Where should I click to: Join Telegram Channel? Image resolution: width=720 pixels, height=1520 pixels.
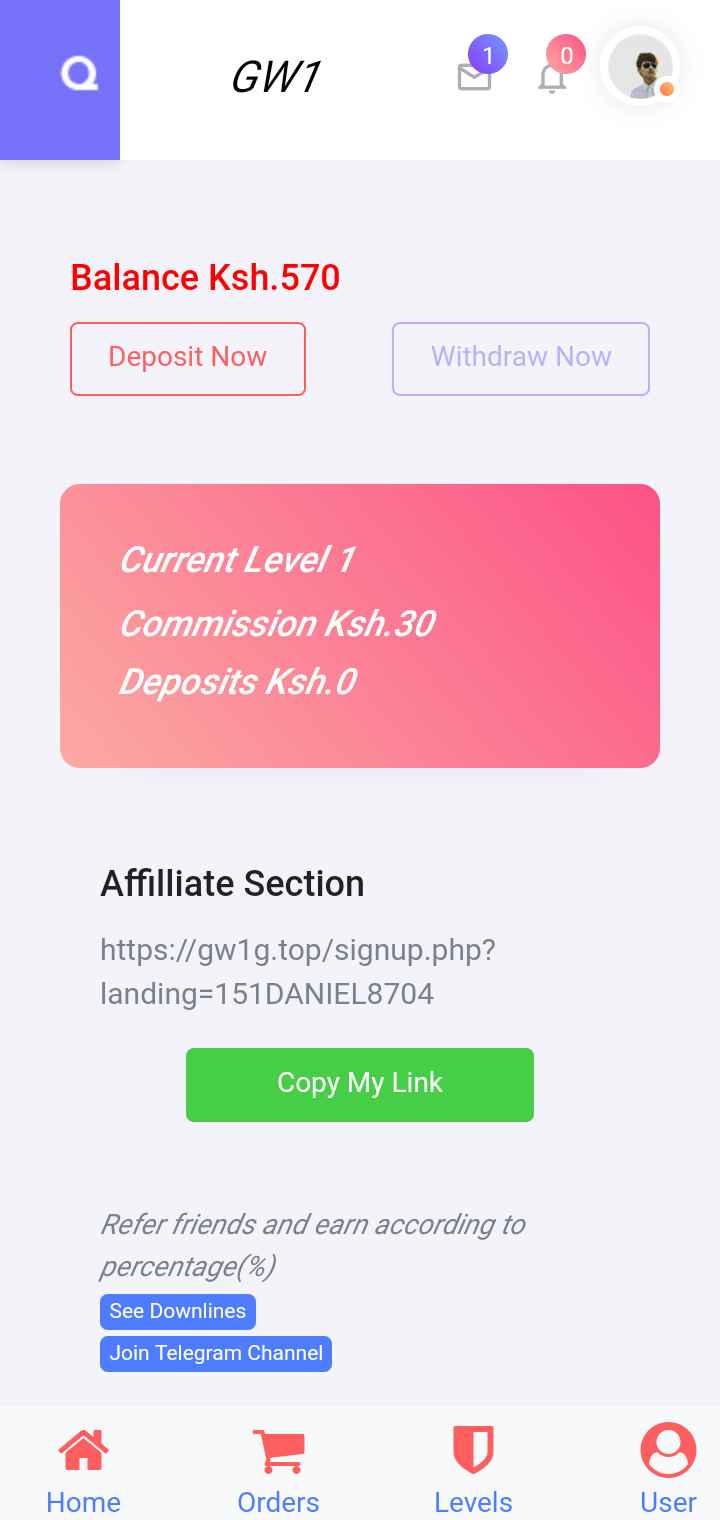tap(216, 1353)
